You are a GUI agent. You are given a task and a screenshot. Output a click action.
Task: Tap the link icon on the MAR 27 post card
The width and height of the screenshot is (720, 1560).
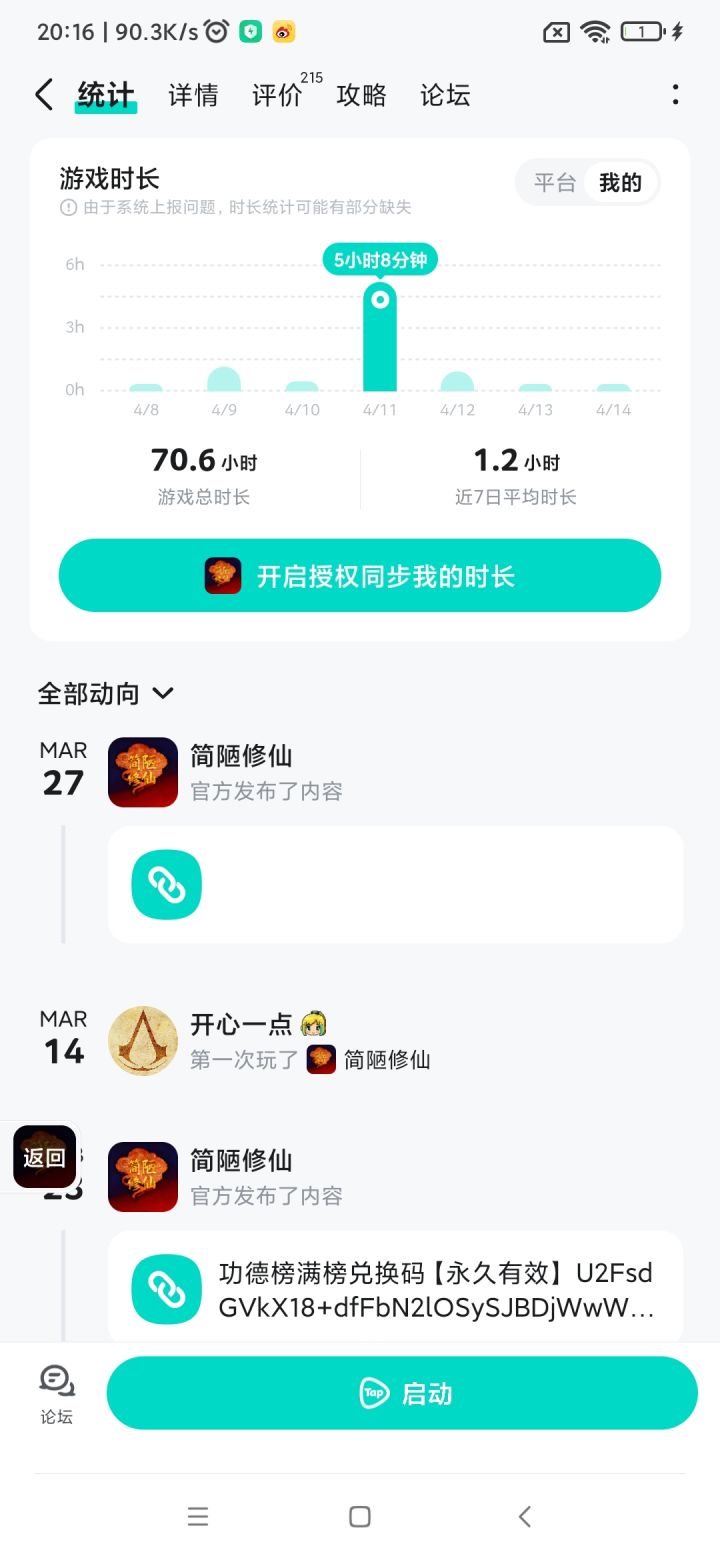tap(165, 884)
